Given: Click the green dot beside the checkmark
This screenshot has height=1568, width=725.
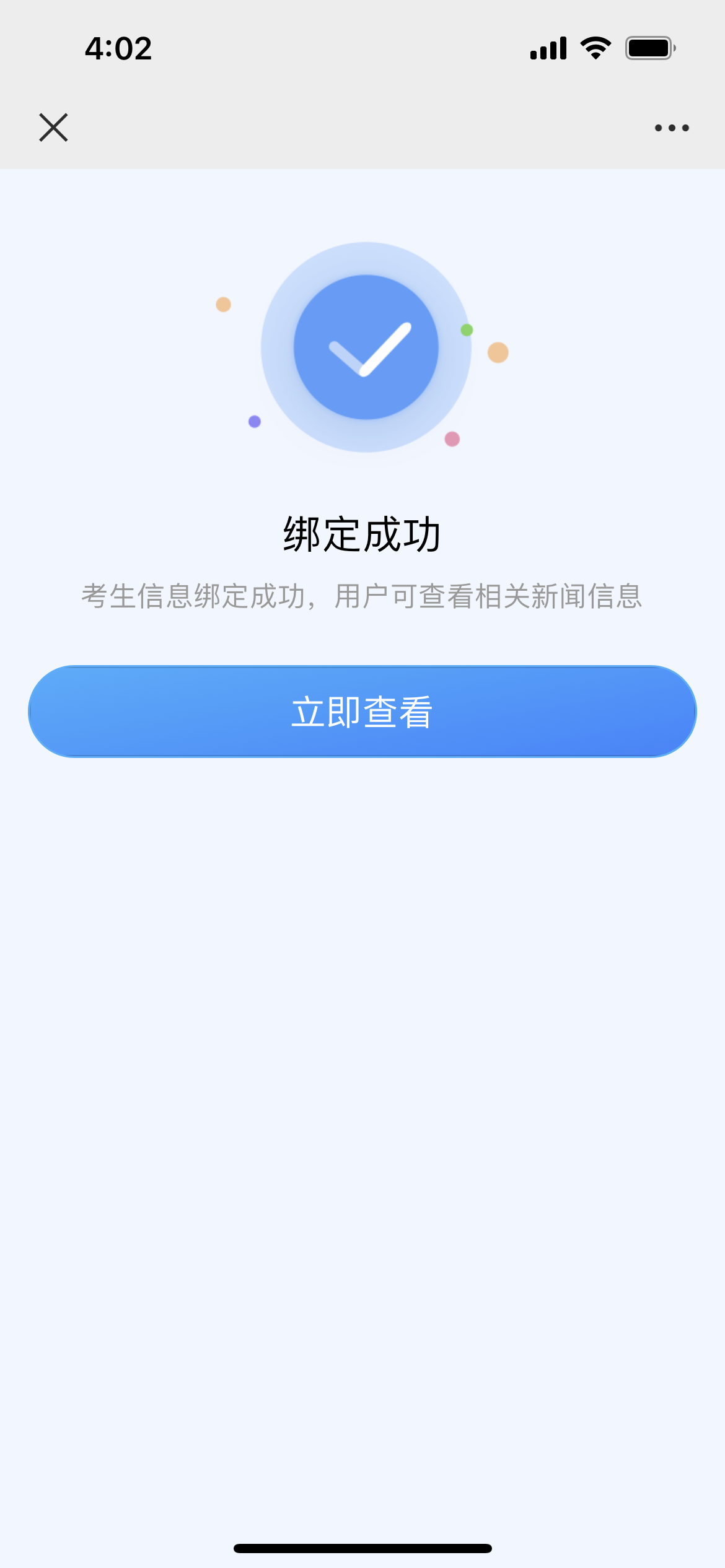Looking at the screenshot, I should click(467, 330).
